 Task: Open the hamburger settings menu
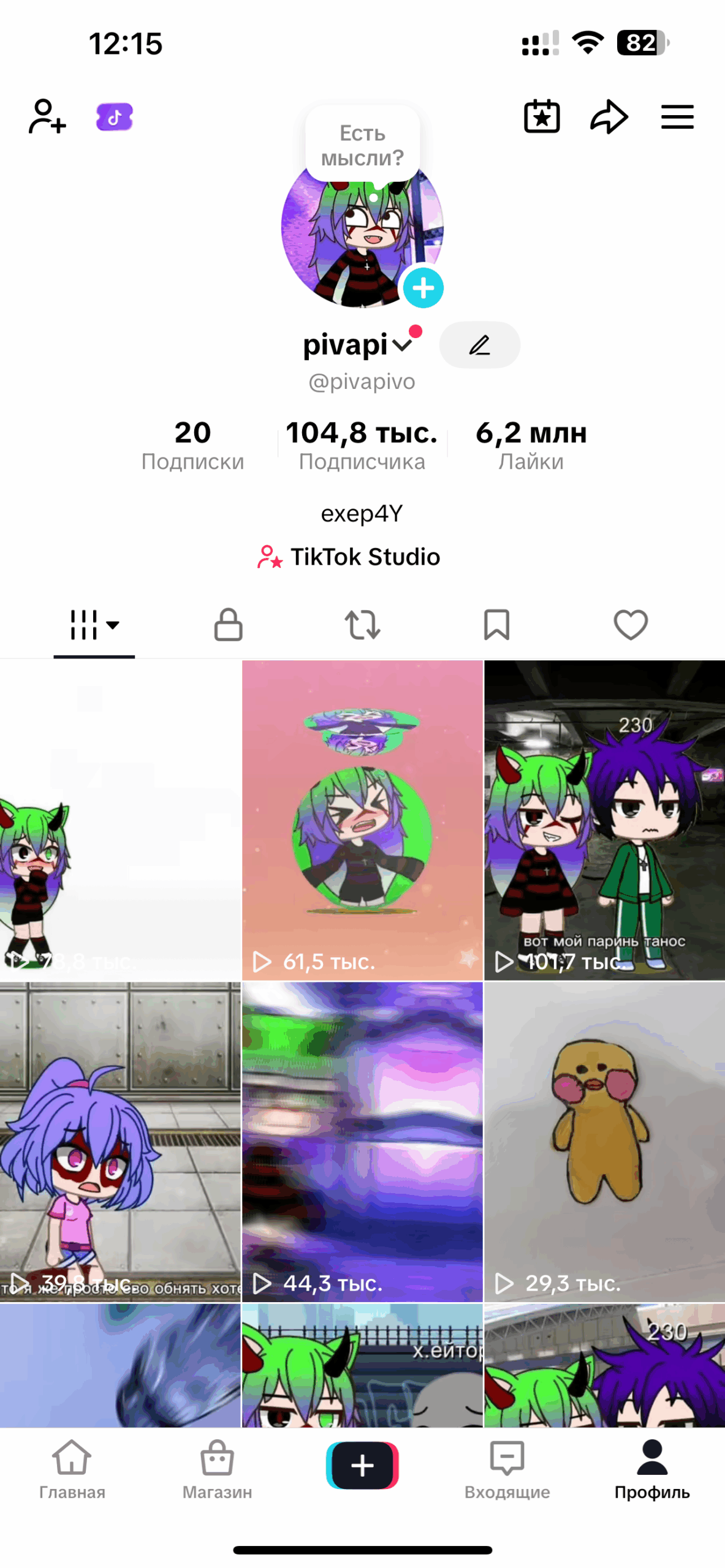[x=677, y=116]
